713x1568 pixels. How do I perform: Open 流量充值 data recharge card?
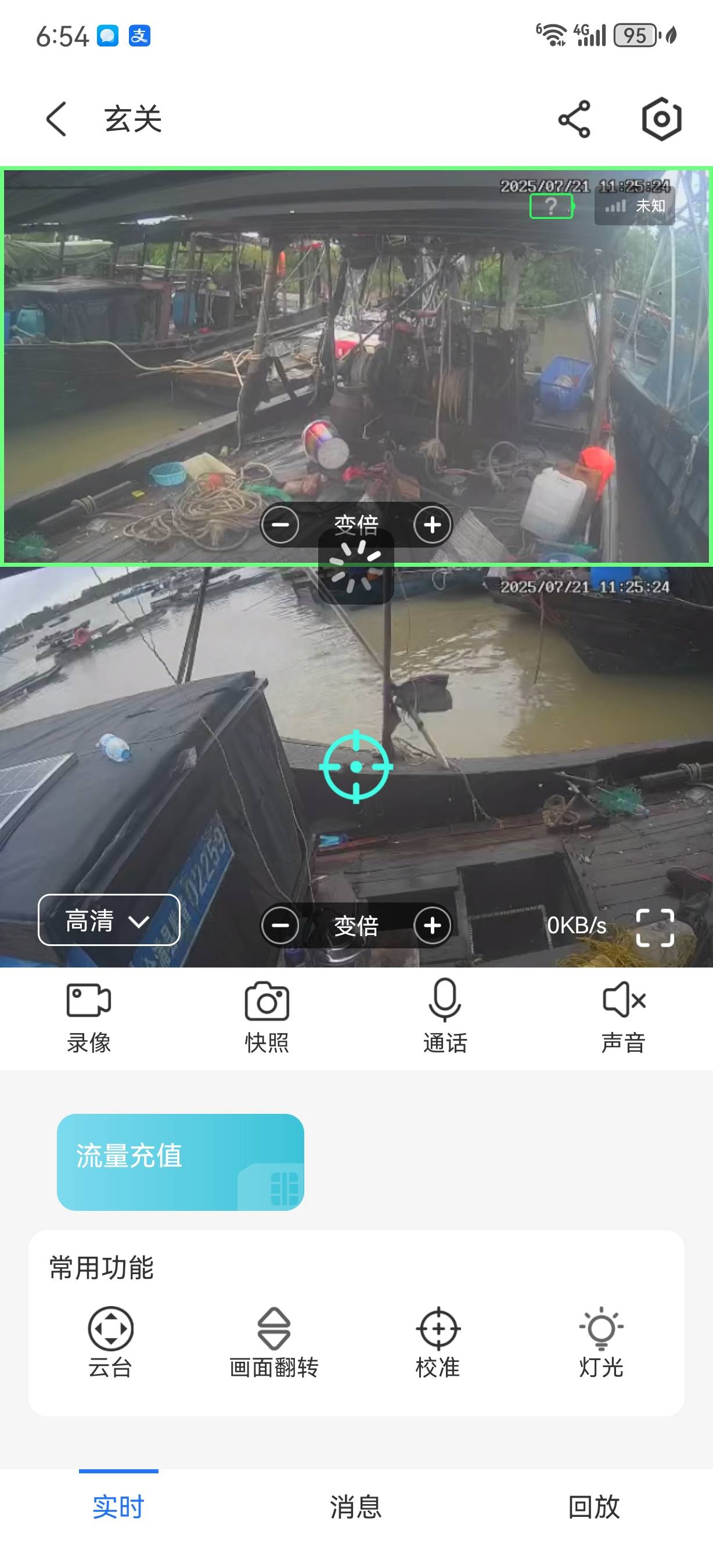pyautogui.click(x=180, y=1161)
